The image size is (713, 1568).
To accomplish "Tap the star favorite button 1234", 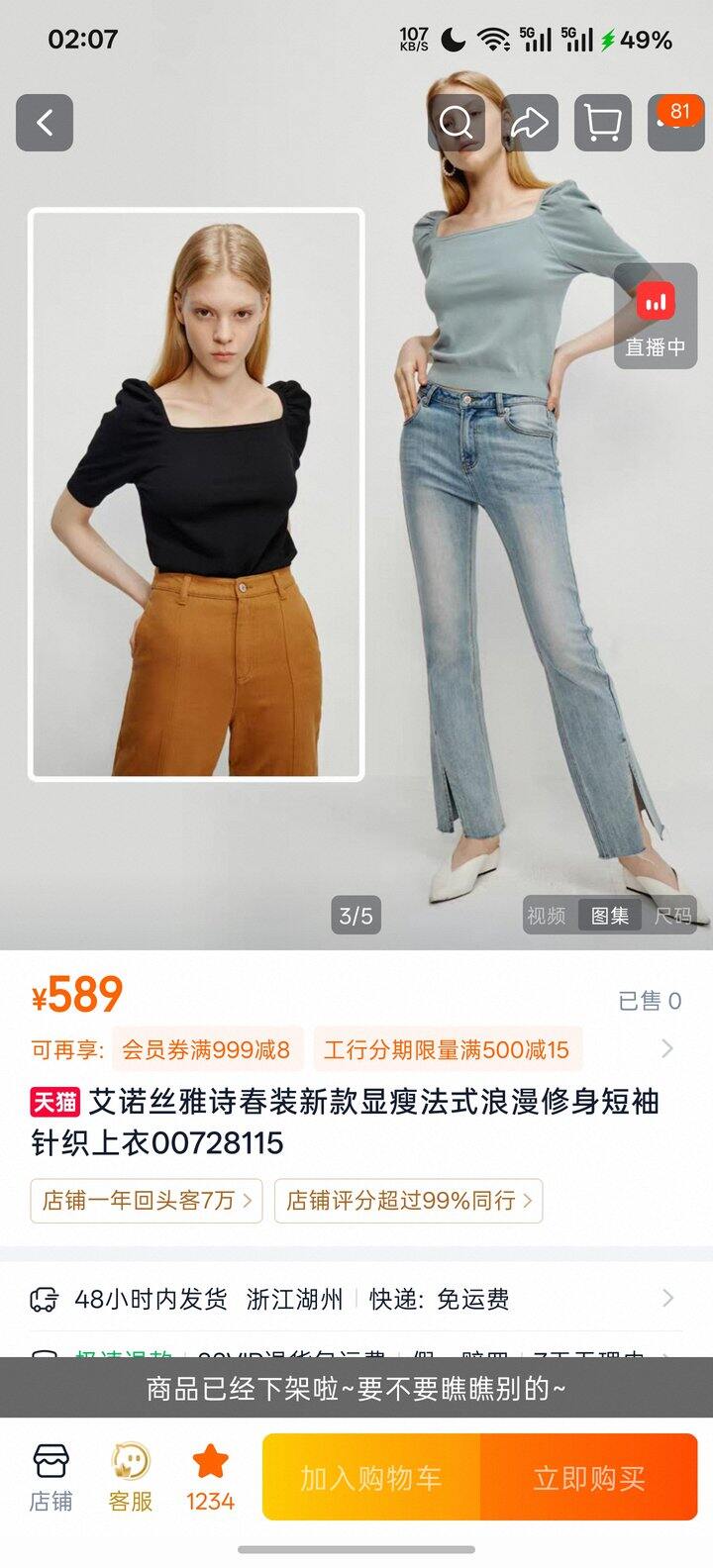I will [x=210, y=1477].
